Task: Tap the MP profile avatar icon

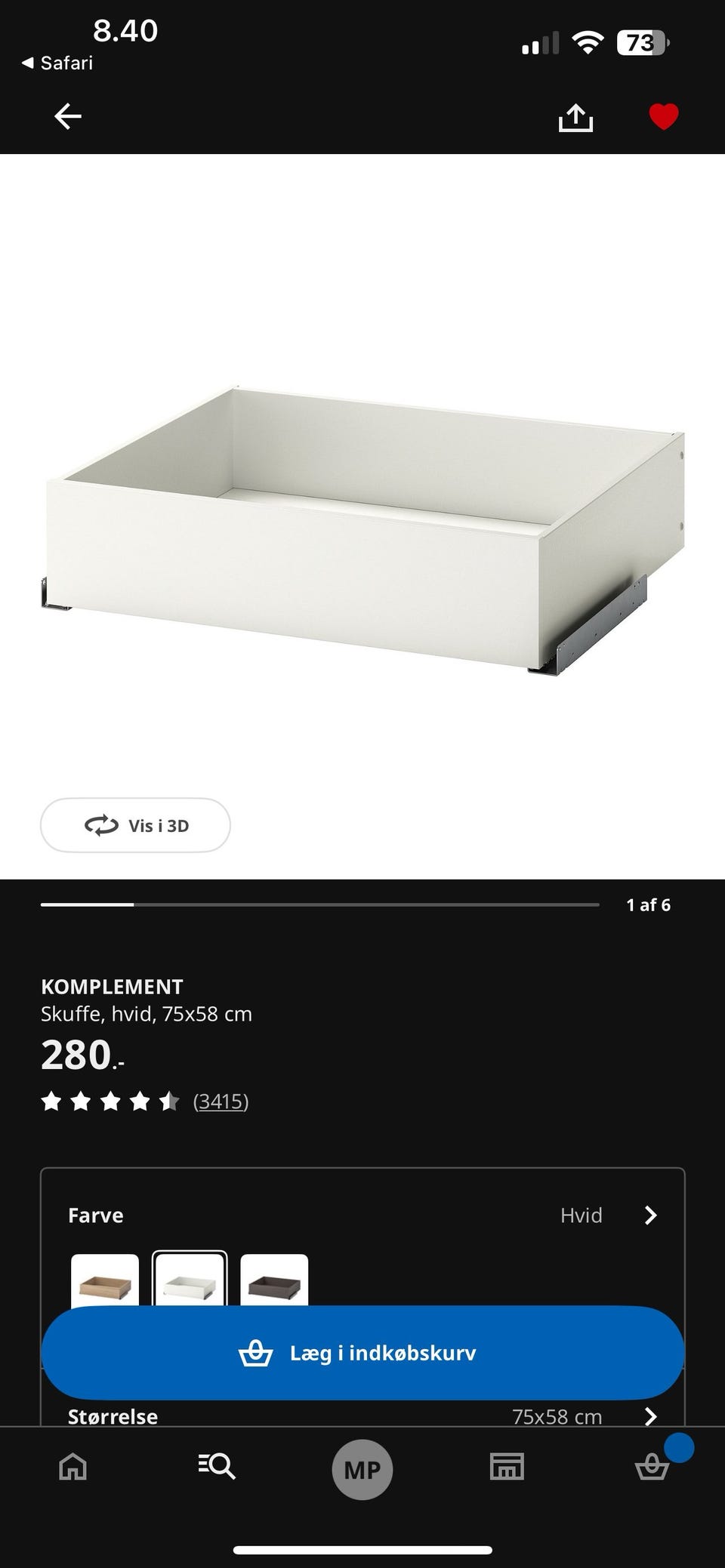Action: pyautogui.click(x=362, y=1468)
